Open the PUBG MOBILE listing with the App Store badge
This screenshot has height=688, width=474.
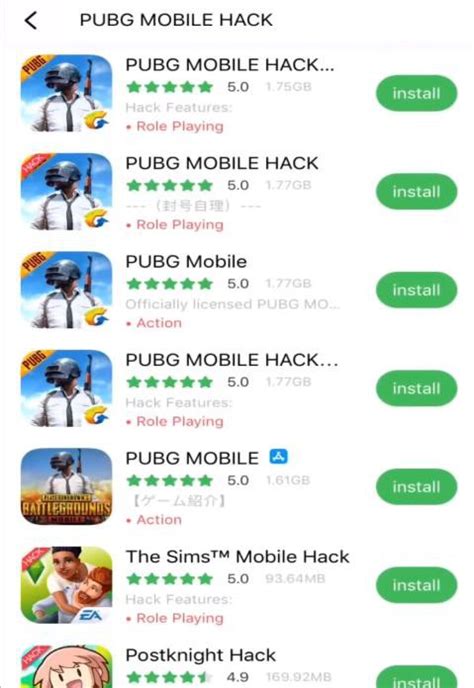pos(237,487)
